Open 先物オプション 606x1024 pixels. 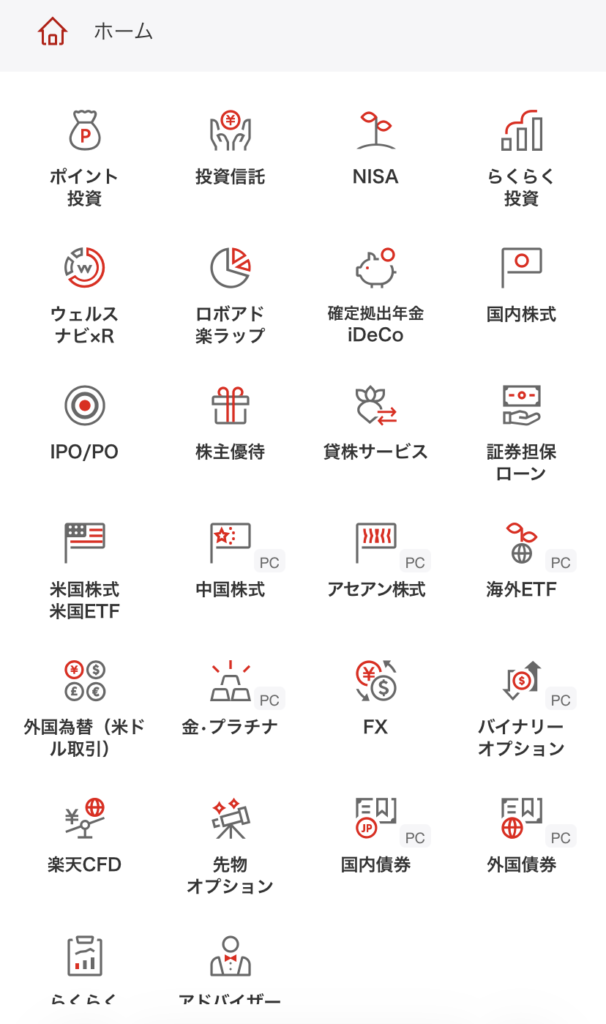(230, 845)
